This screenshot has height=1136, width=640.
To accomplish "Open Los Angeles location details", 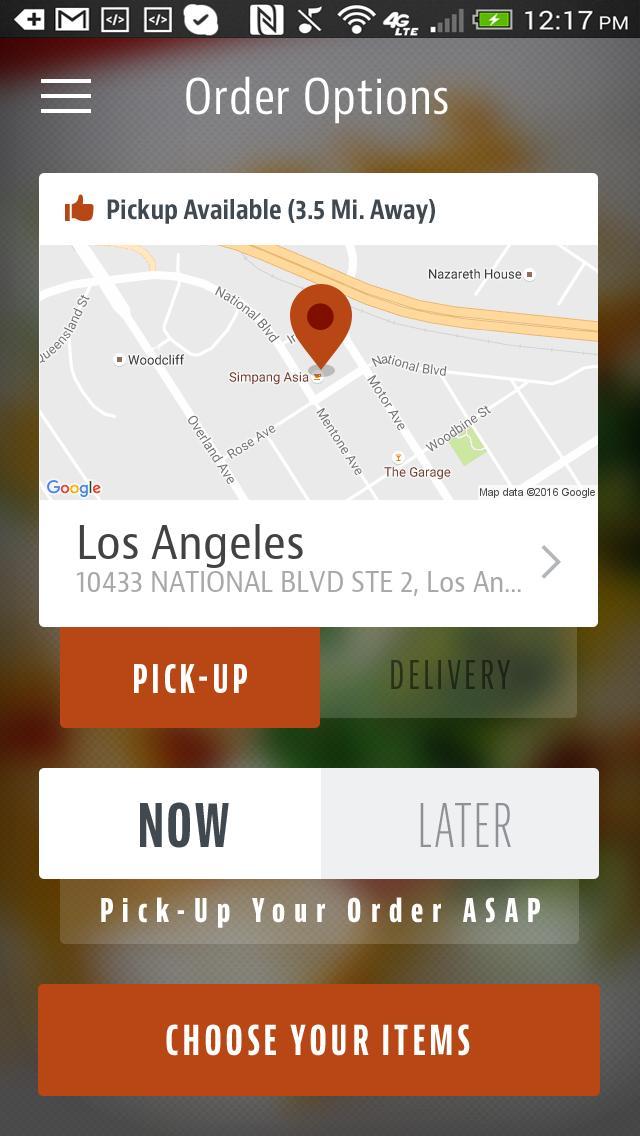I will [x=318, y=563].
